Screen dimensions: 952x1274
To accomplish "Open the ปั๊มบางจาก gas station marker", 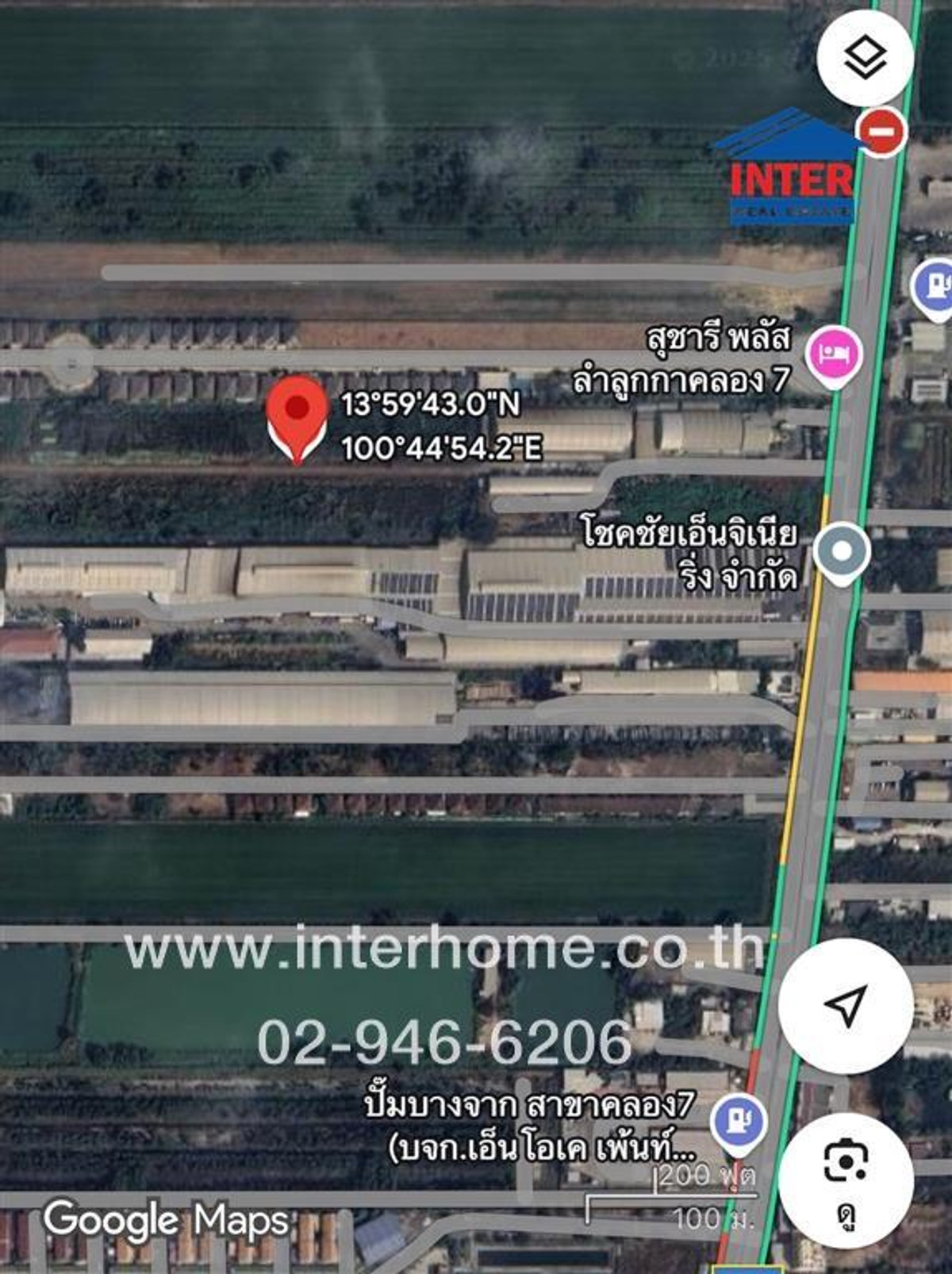I will click(x=739, y=1122).
